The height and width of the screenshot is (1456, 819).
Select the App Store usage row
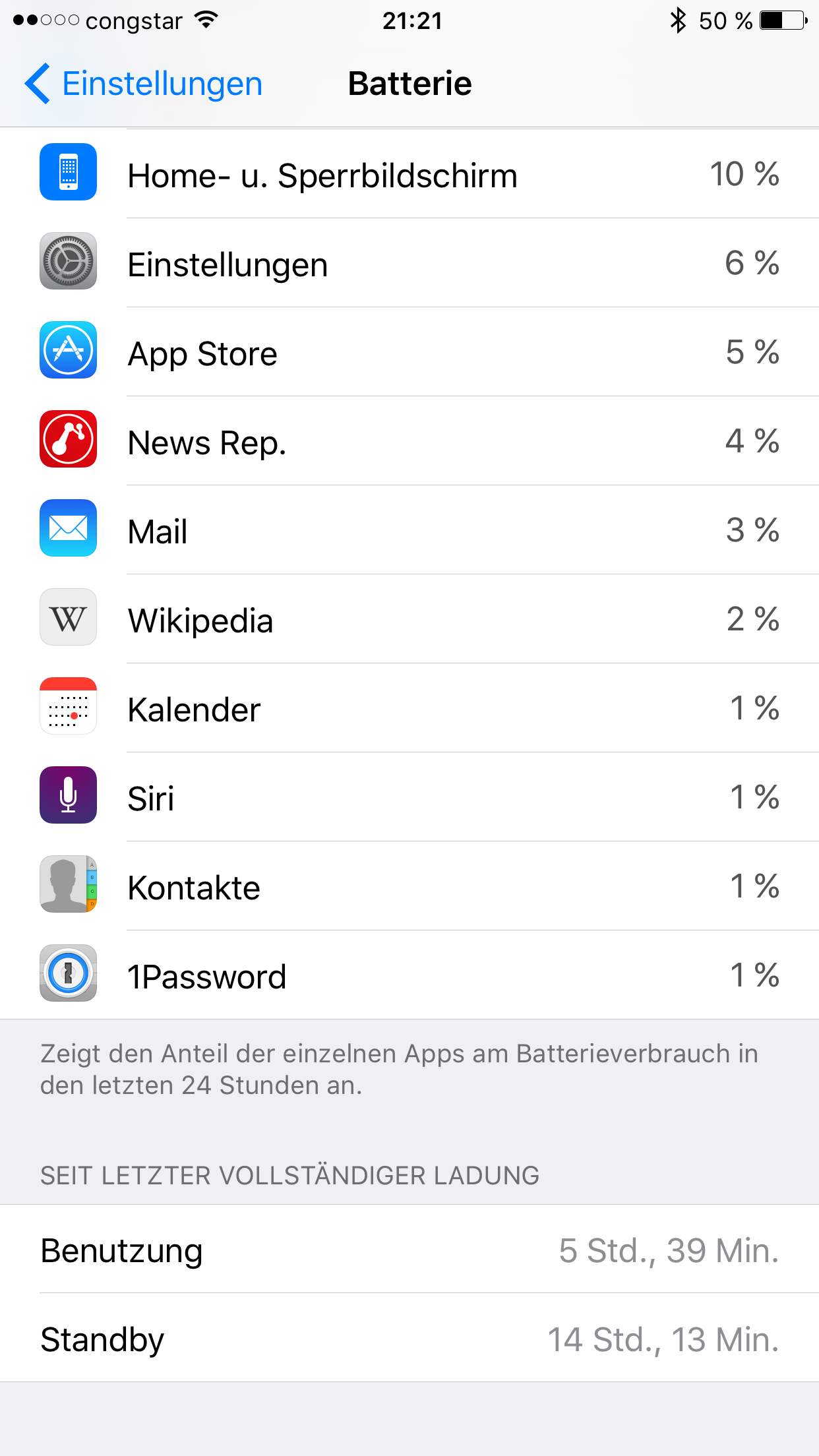[409, 351]
